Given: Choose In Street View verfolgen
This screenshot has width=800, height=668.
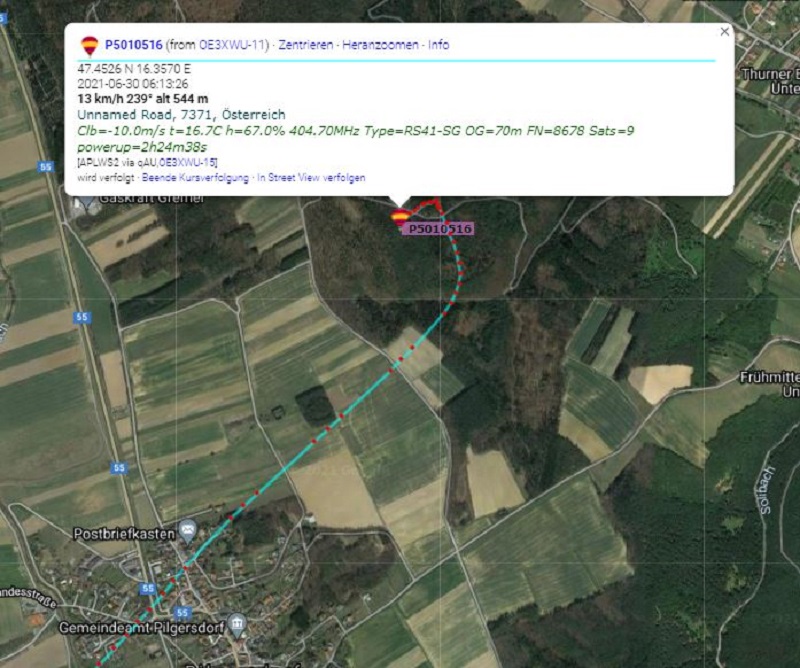Looking at the screenshot, I should (x=311, y=177).
